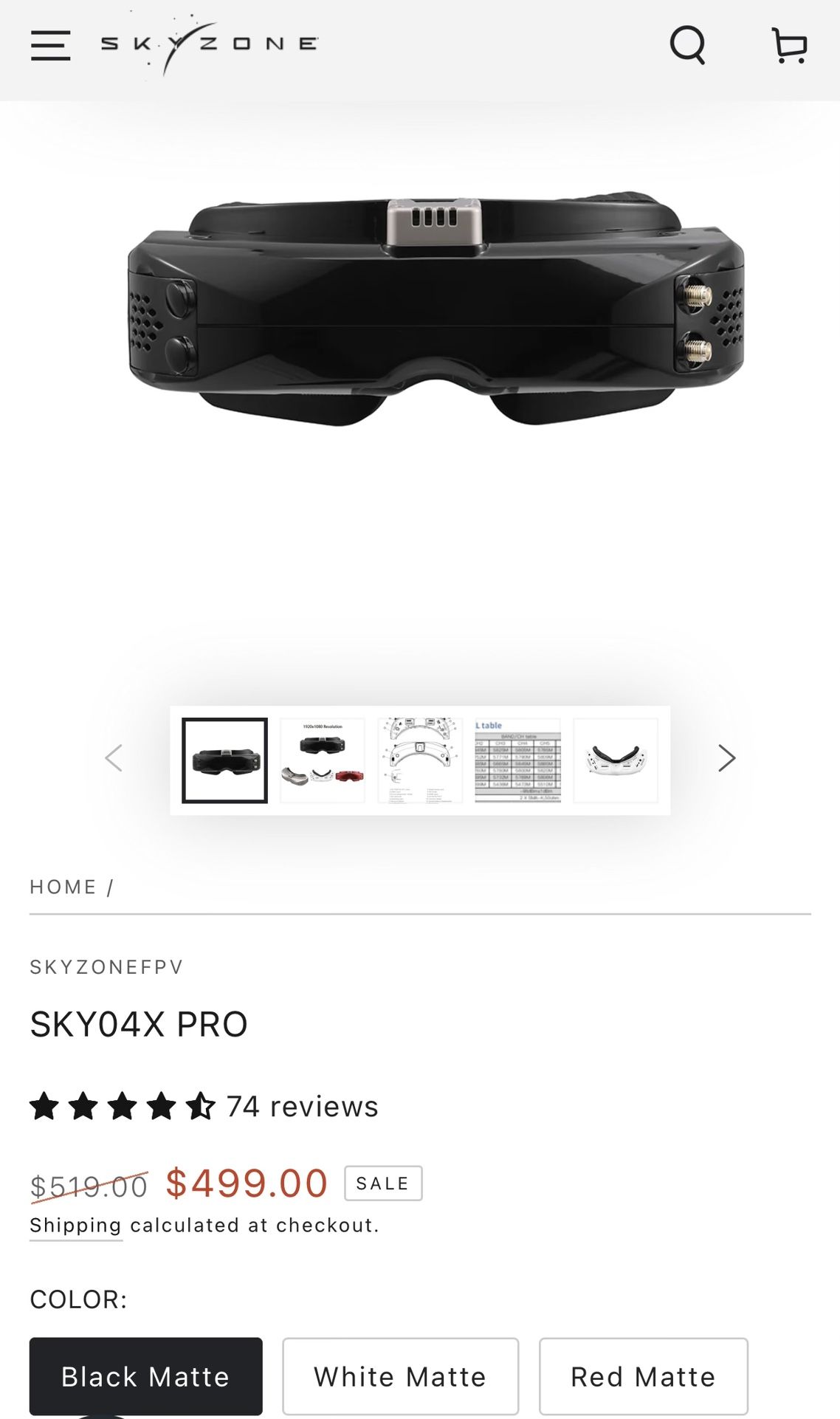The width and height of the screenshot is (840, 1419).
Task: Go to HOME breadcrumb
Action: click(x=63, y=887)
